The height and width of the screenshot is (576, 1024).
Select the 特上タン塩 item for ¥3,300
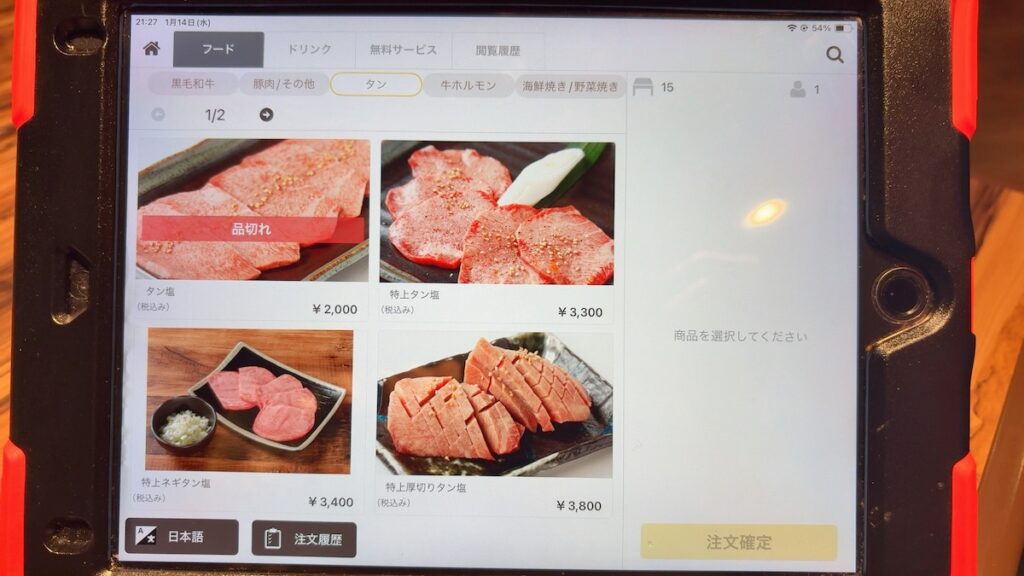[x=497, y=214]
